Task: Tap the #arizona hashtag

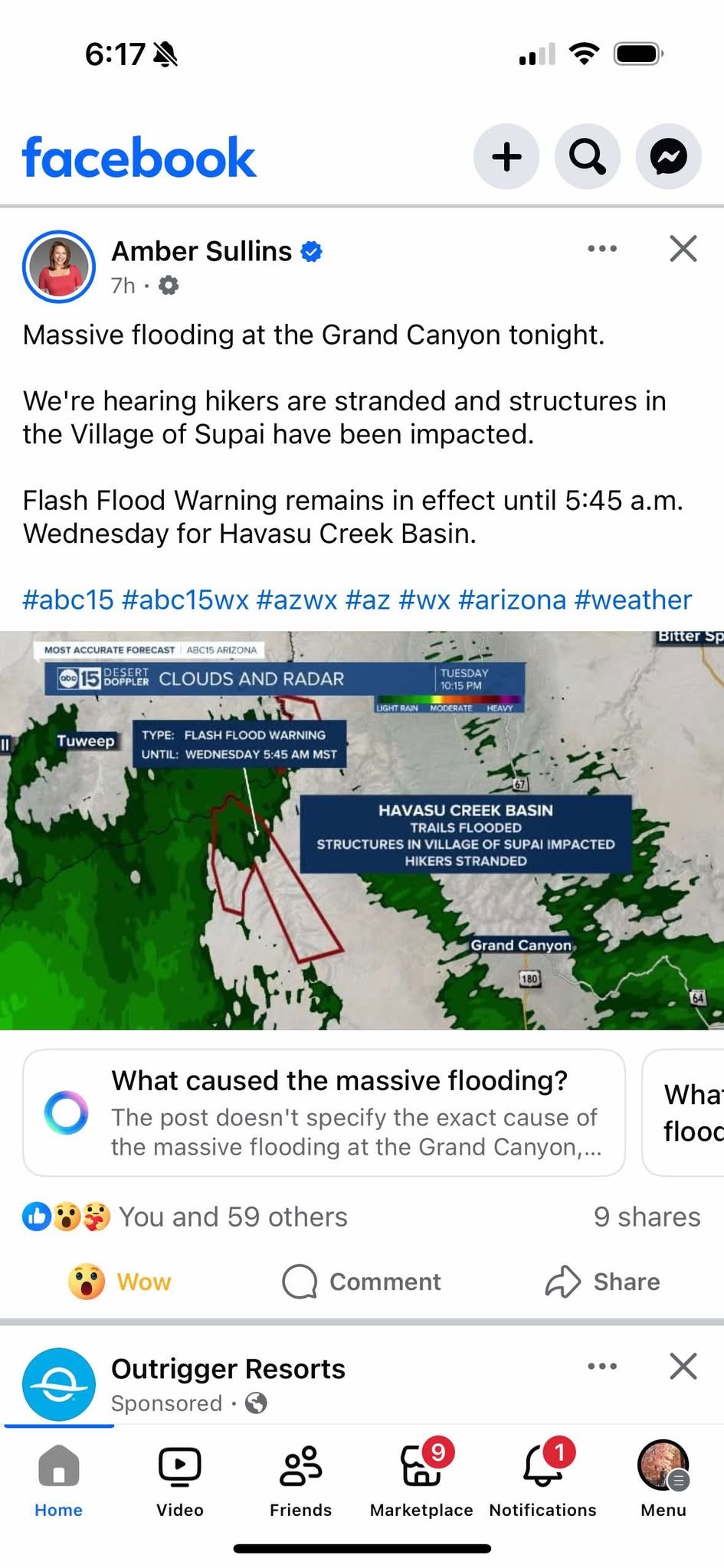Action: click(x=512, y=599)
